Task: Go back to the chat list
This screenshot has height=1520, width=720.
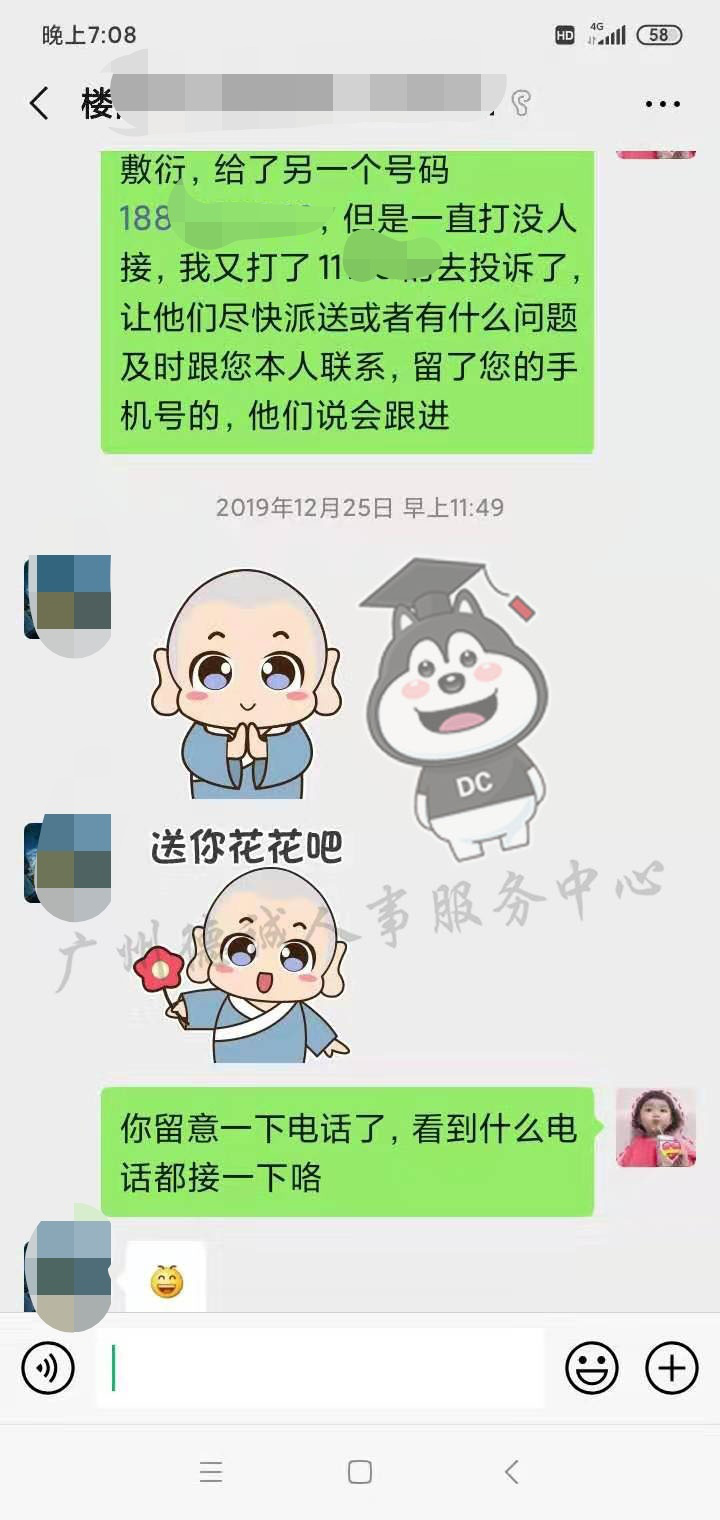Action: click(40, 103)
